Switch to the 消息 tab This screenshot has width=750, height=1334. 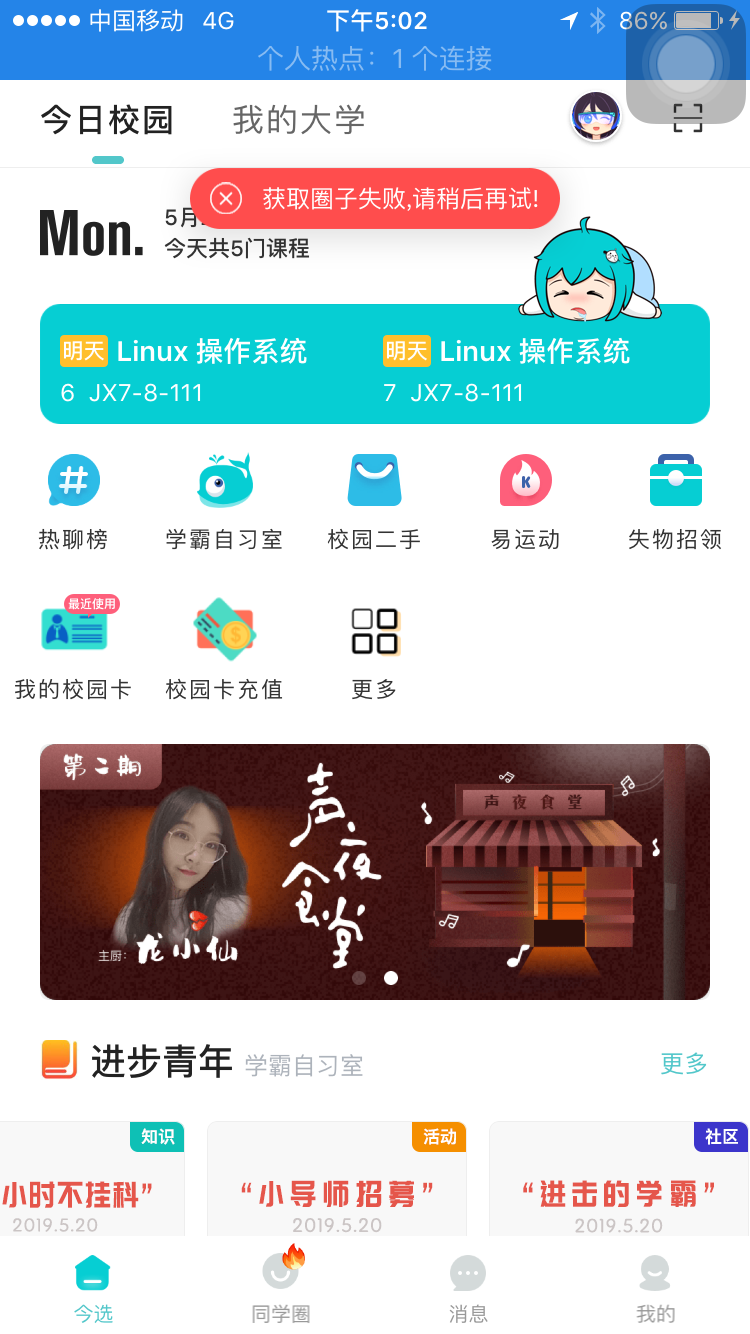(468, 1287)
